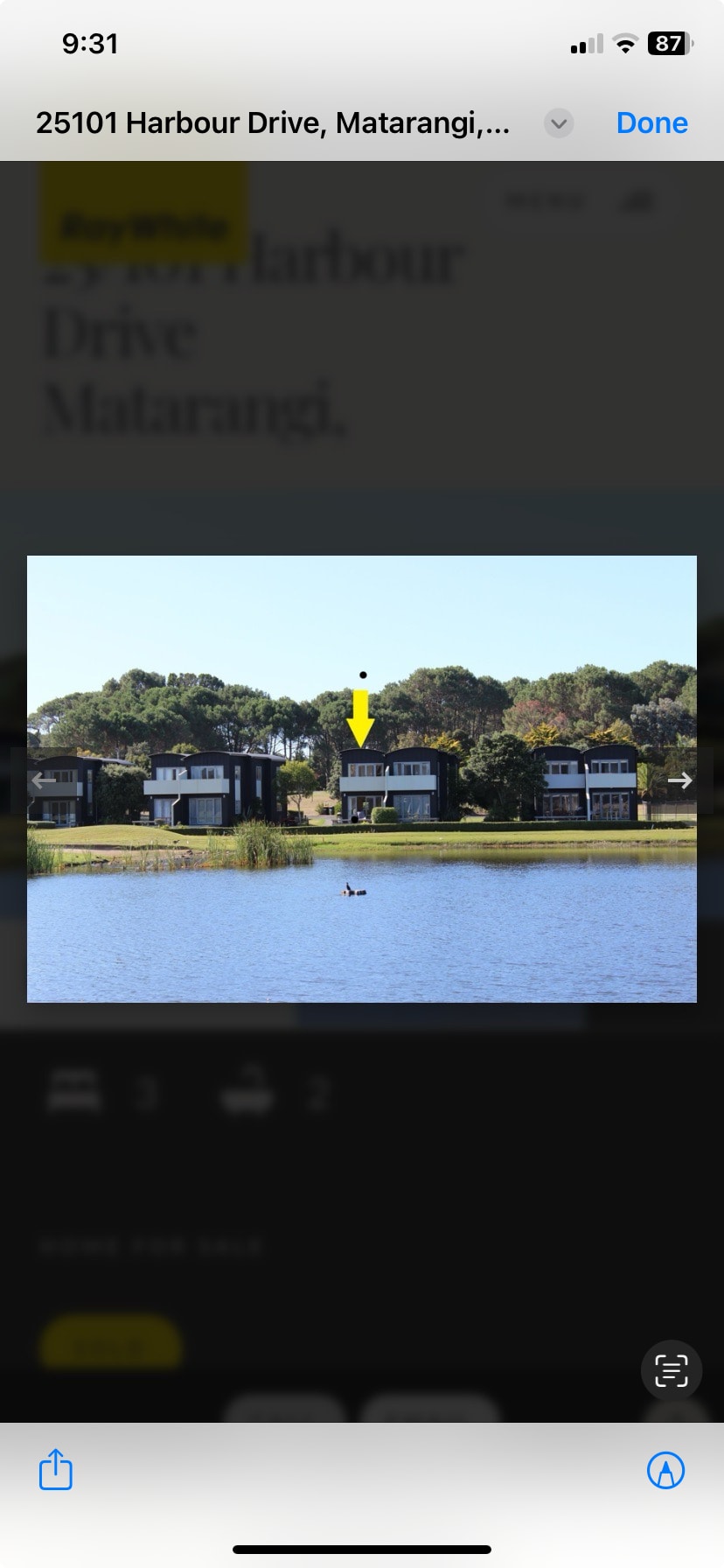This screenshot has height=1568, width=724.
Task: Activate Live Text scanning
Action: 671,1370
